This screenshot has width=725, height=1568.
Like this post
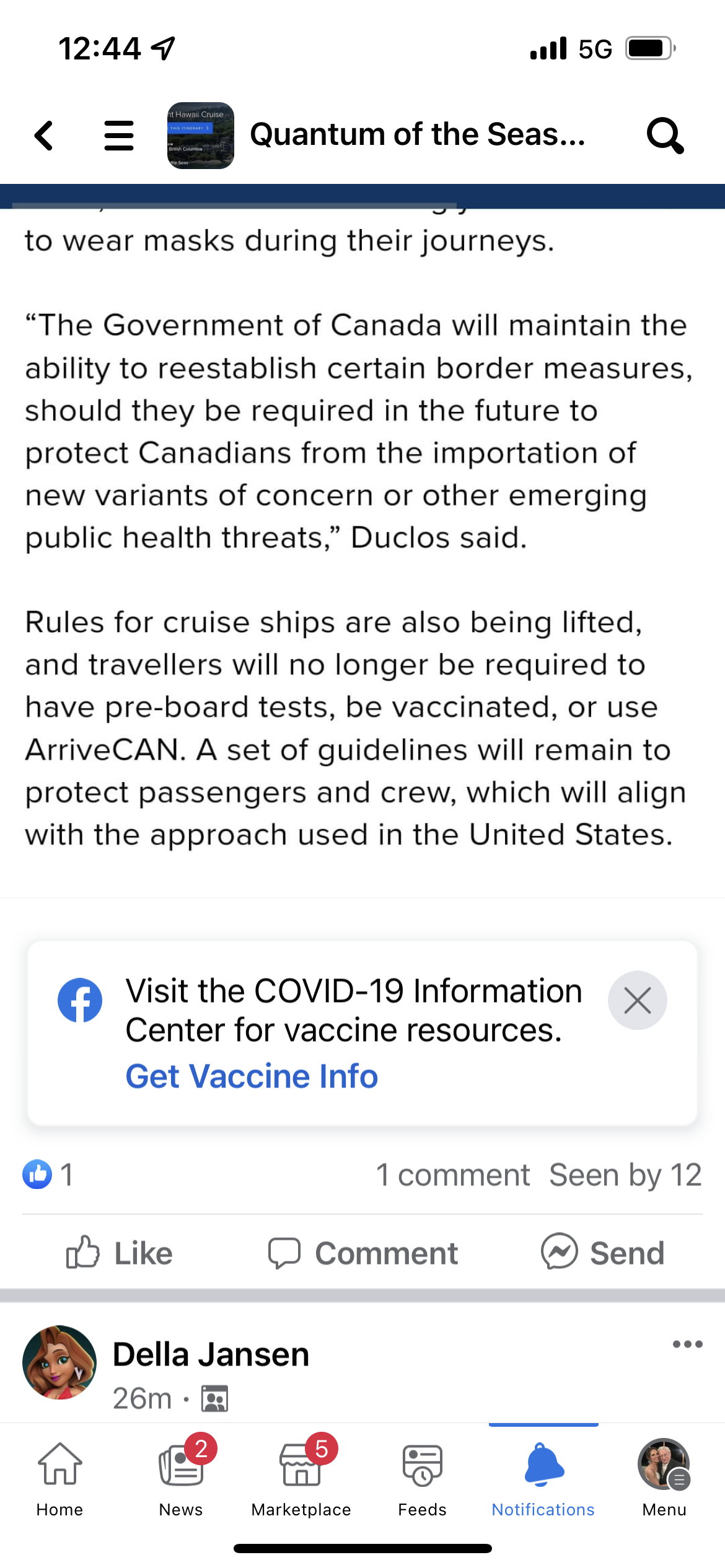[120, 1253]
